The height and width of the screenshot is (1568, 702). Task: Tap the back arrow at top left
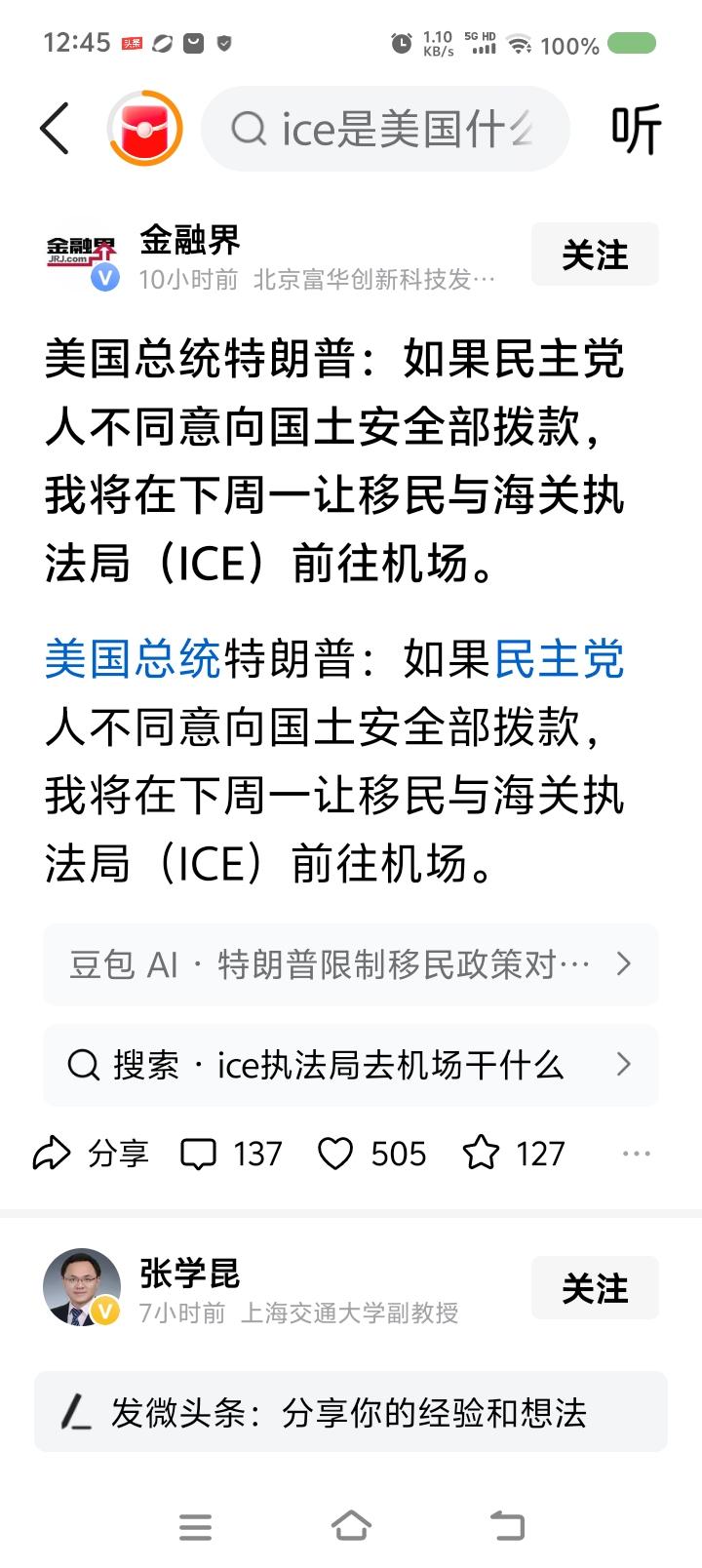(x=56, y=129)
